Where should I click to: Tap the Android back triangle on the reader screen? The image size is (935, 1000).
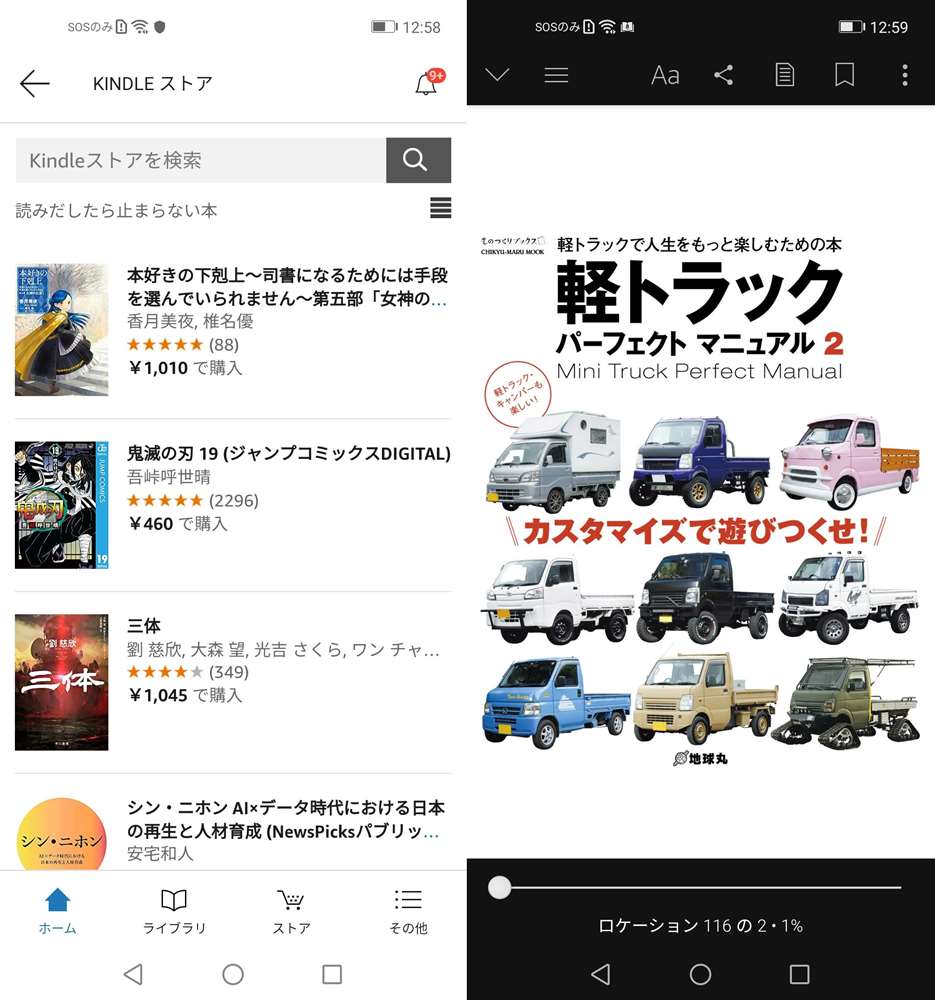[601, 974]
